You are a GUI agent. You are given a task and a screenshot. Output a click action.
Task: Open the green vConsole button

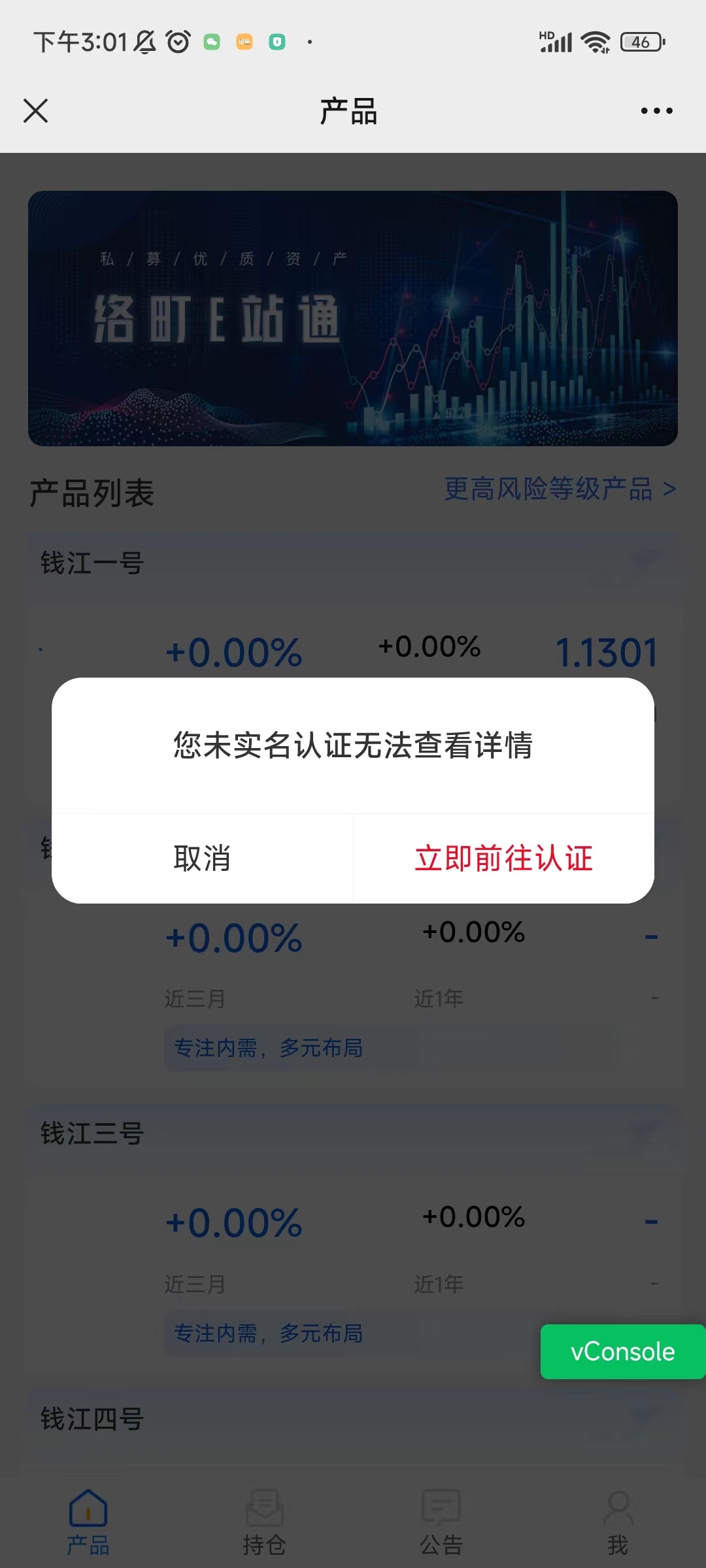coord(623,1352)
